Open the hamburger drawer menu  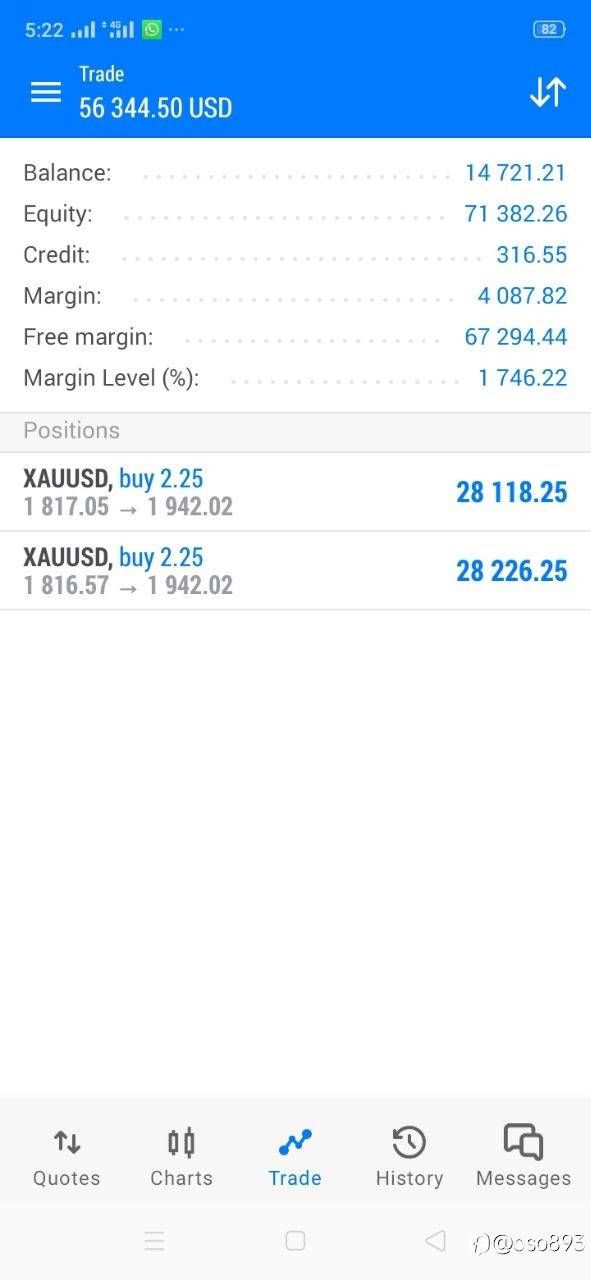click(x=46, y=92)
